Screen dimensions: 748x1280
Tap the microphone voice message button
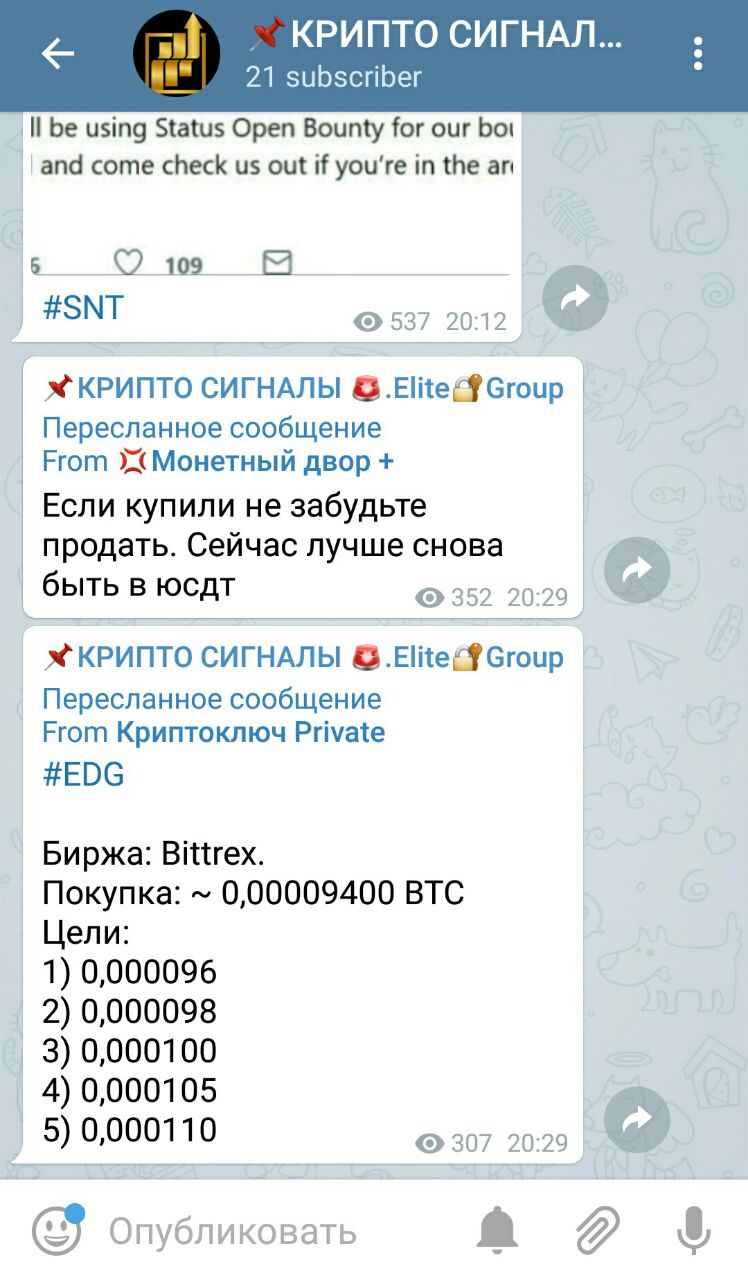[x=693, y=1231]
